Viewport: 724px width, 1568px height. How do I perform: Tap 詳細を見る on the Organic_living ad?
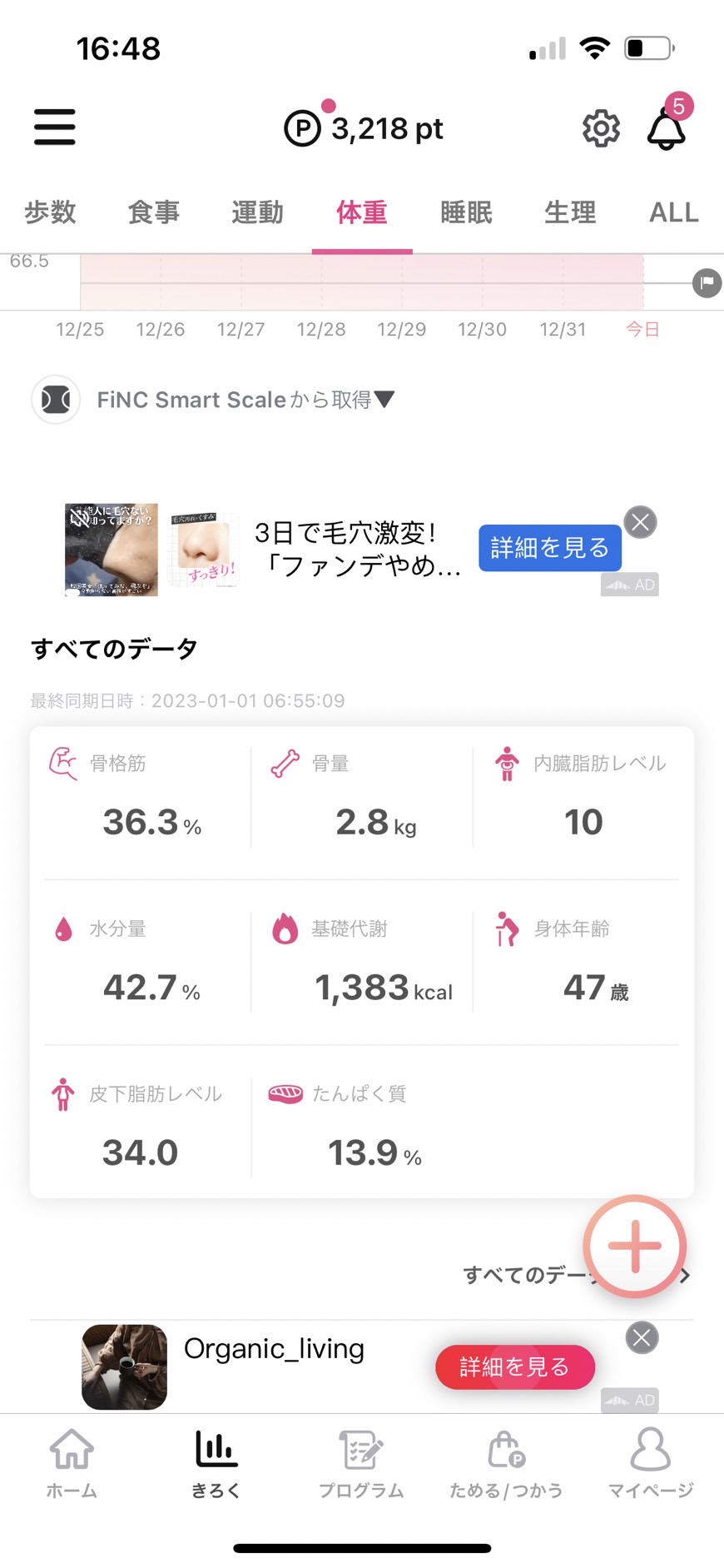515,1366
